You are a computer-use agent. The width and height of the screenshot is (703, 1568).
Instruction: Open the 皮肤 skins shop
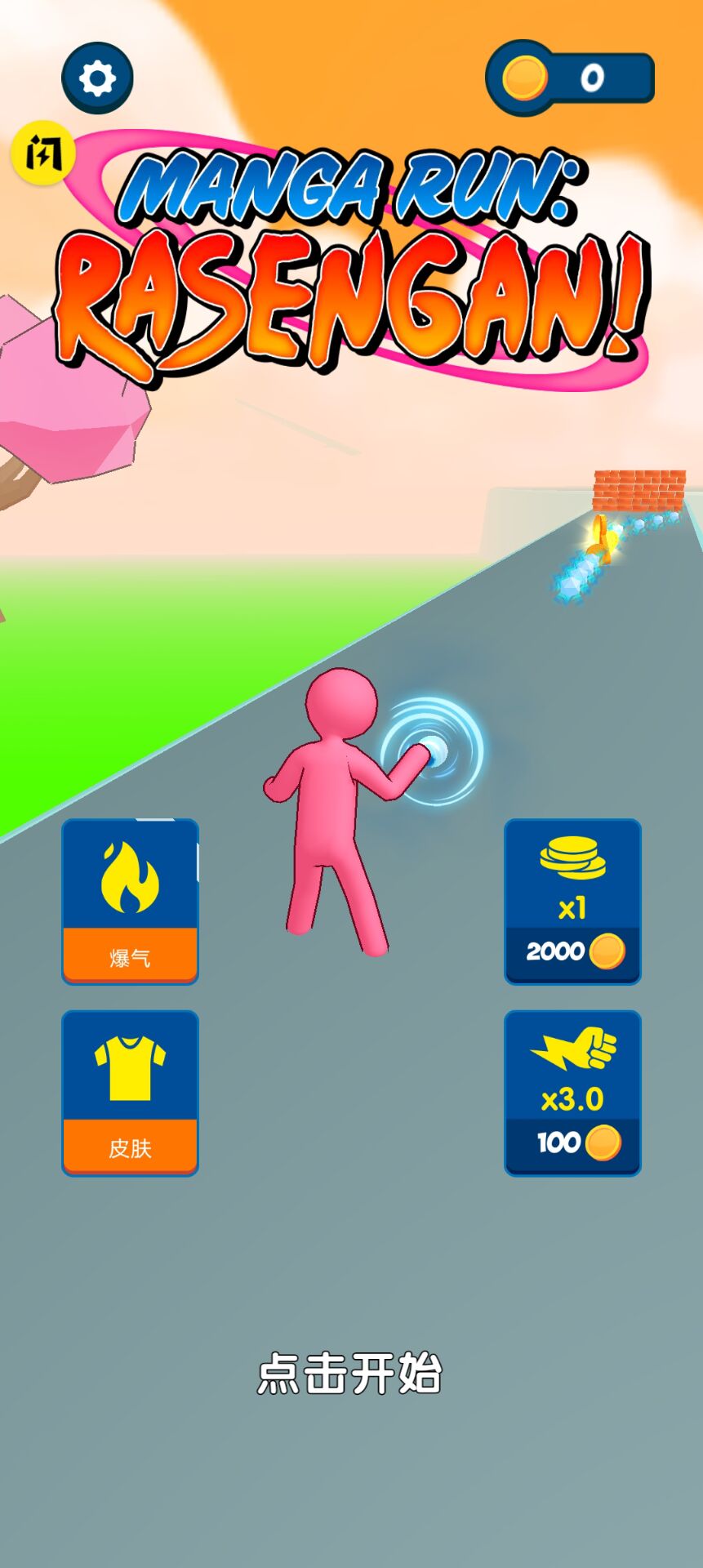130,1093
